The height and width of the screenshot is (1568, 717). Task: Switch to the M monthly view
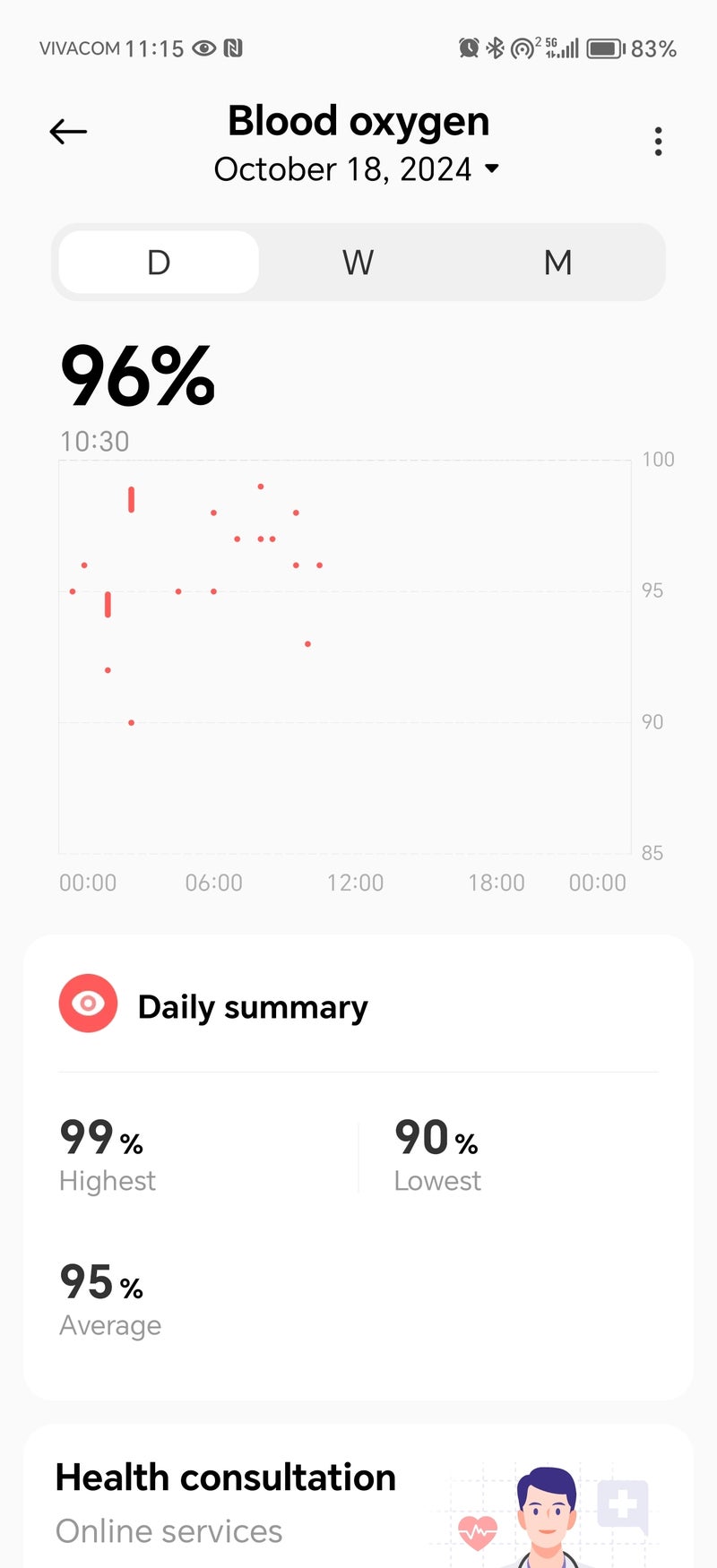pos(557,263)
